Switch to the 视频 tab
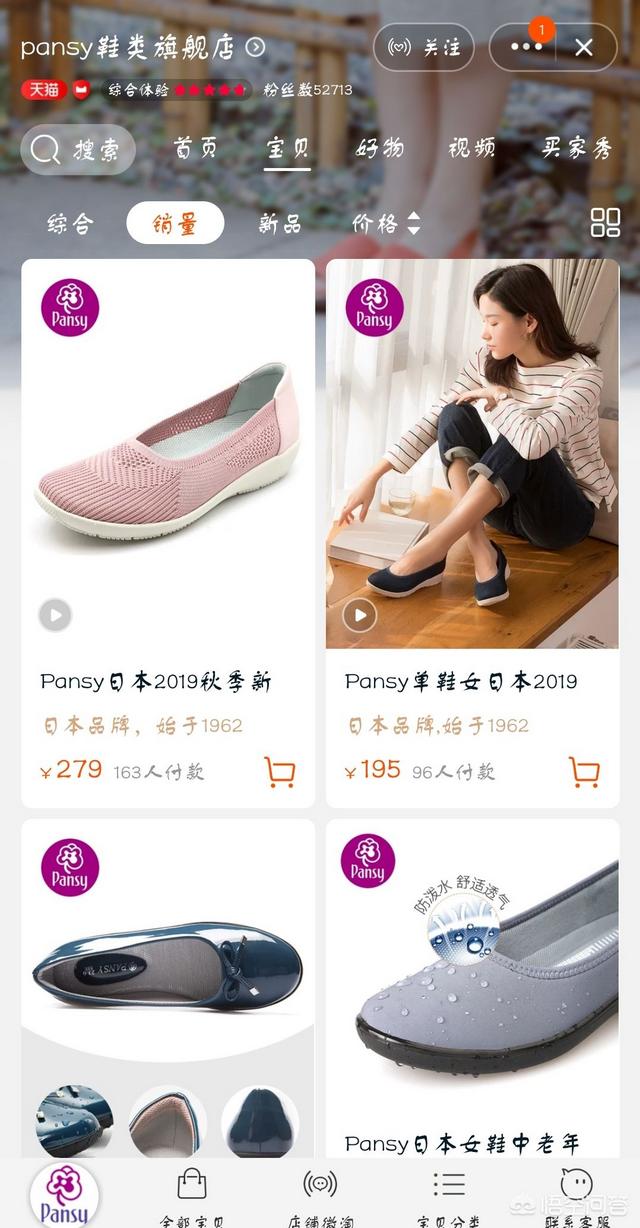The image size is (640, 1228). [x=472, y=149]
